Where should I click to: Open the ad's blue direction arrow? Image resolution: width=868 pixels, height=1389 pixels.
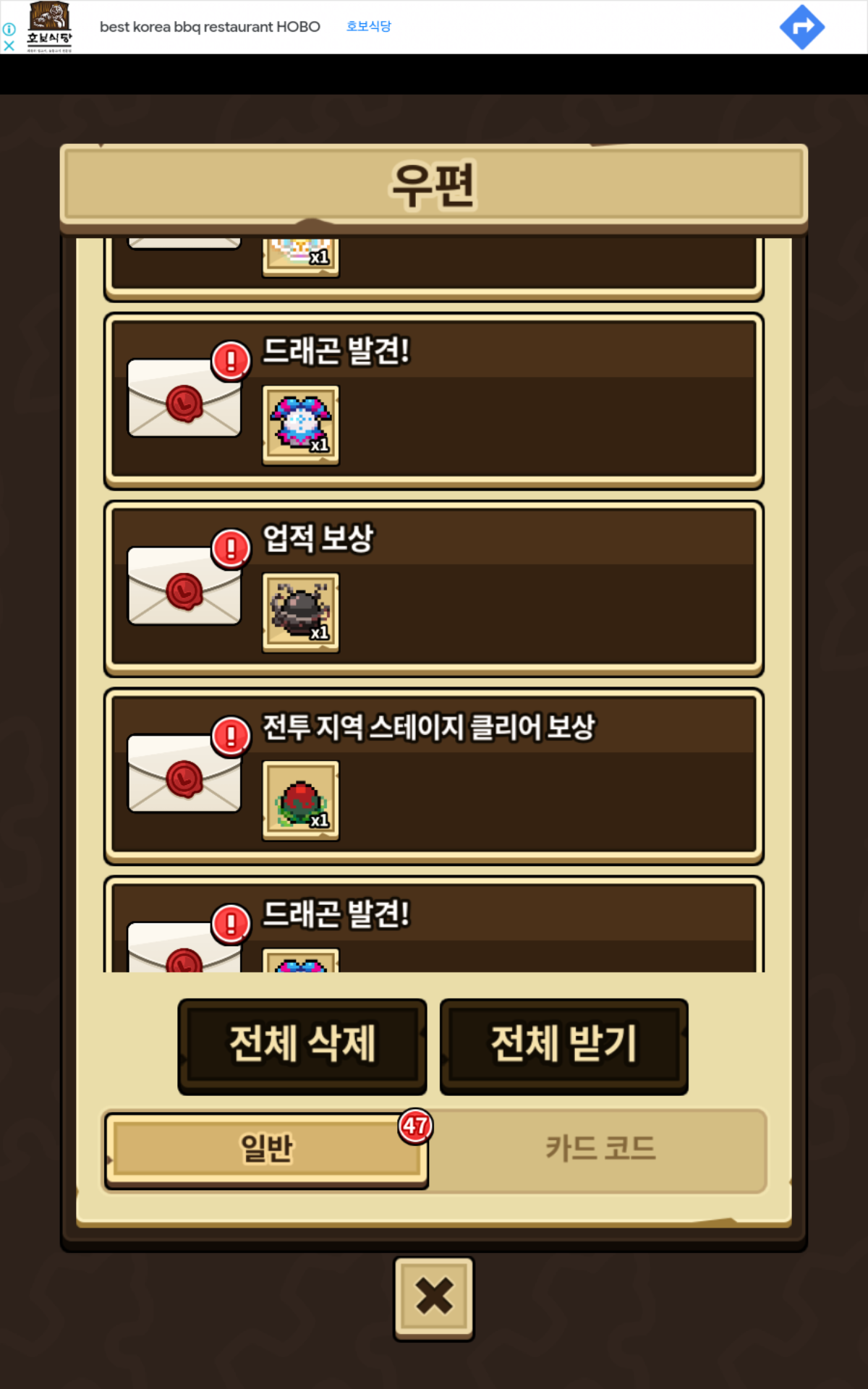(x=801, y=27)
